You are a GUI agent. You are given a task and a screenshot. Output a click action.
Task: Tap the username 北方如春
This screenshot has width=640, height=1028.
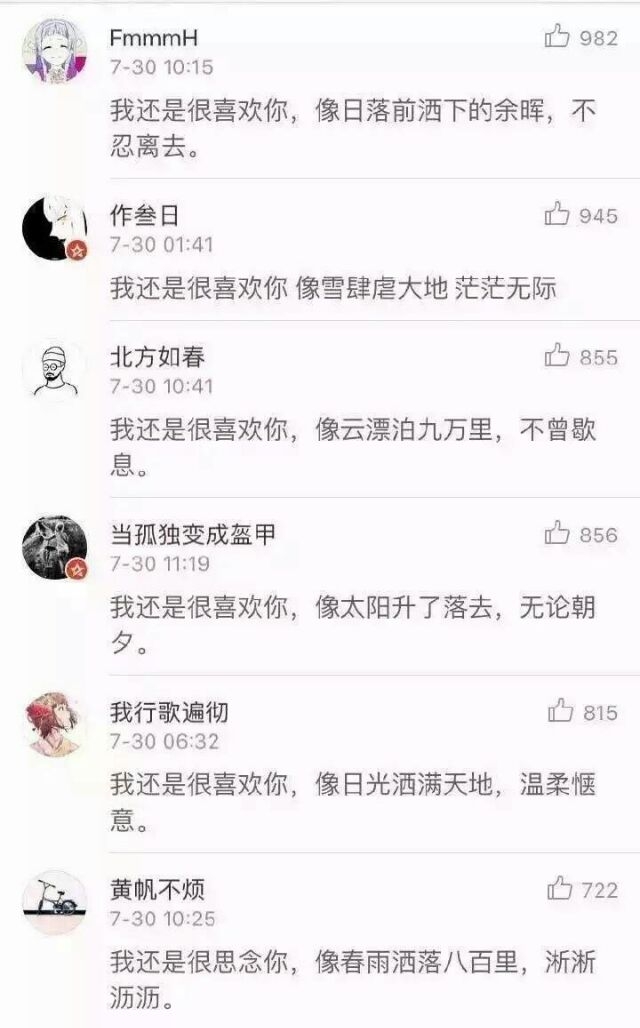coord(157,357)
